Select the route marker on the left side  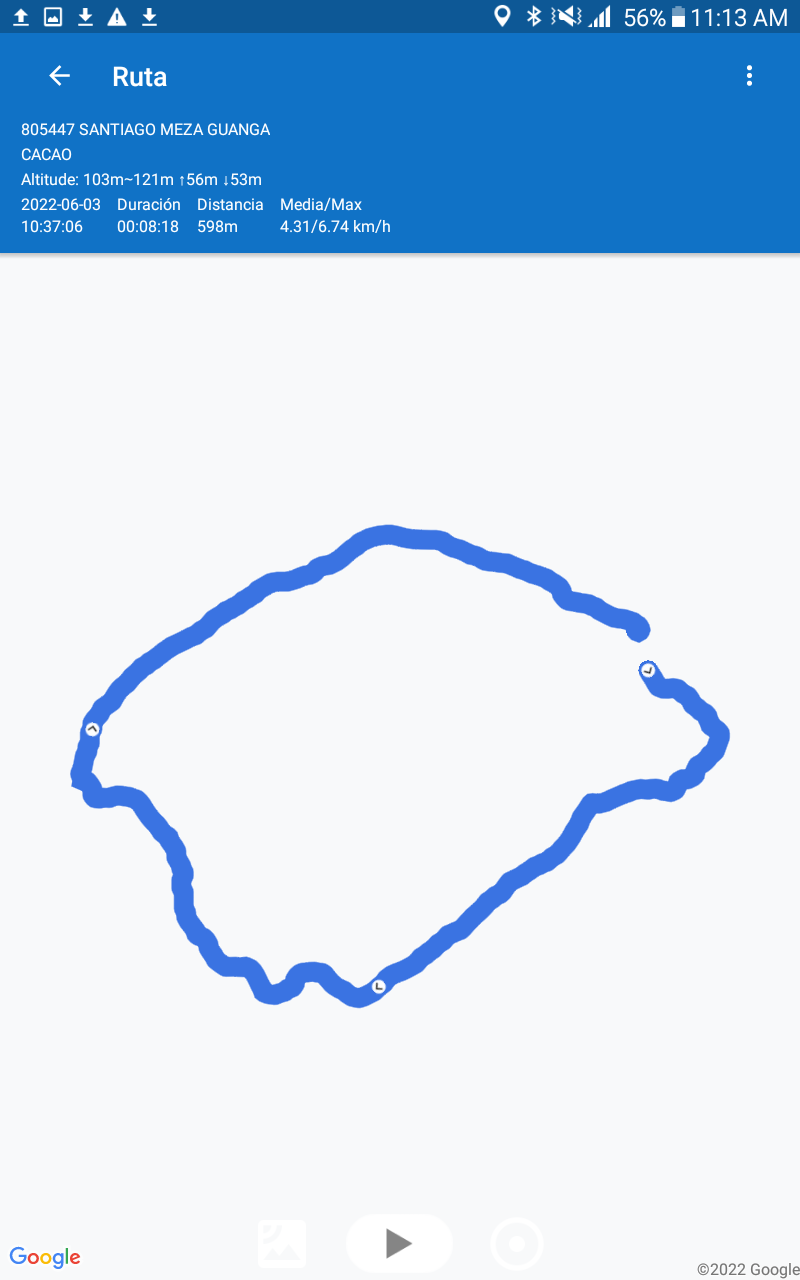[x=92, y=729]
